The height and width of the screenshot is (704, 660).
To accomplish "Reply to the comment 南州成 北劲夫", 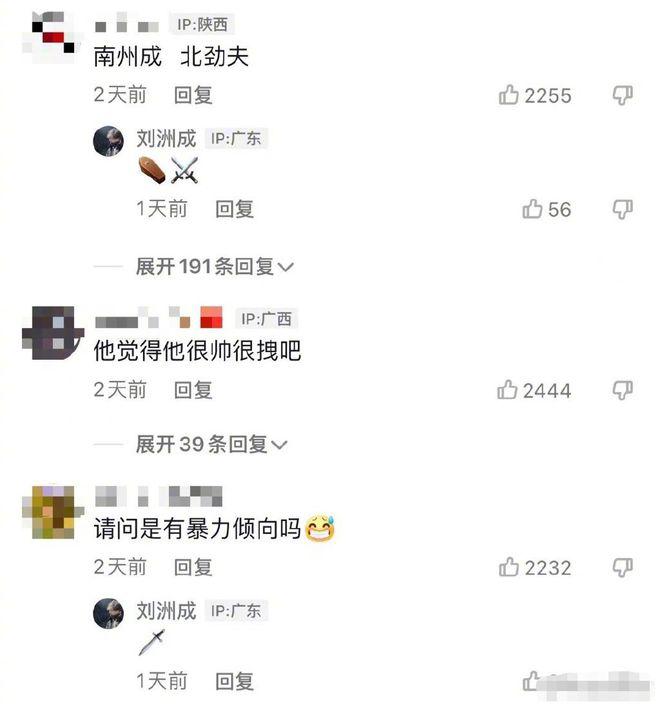I will coord(193,95).
